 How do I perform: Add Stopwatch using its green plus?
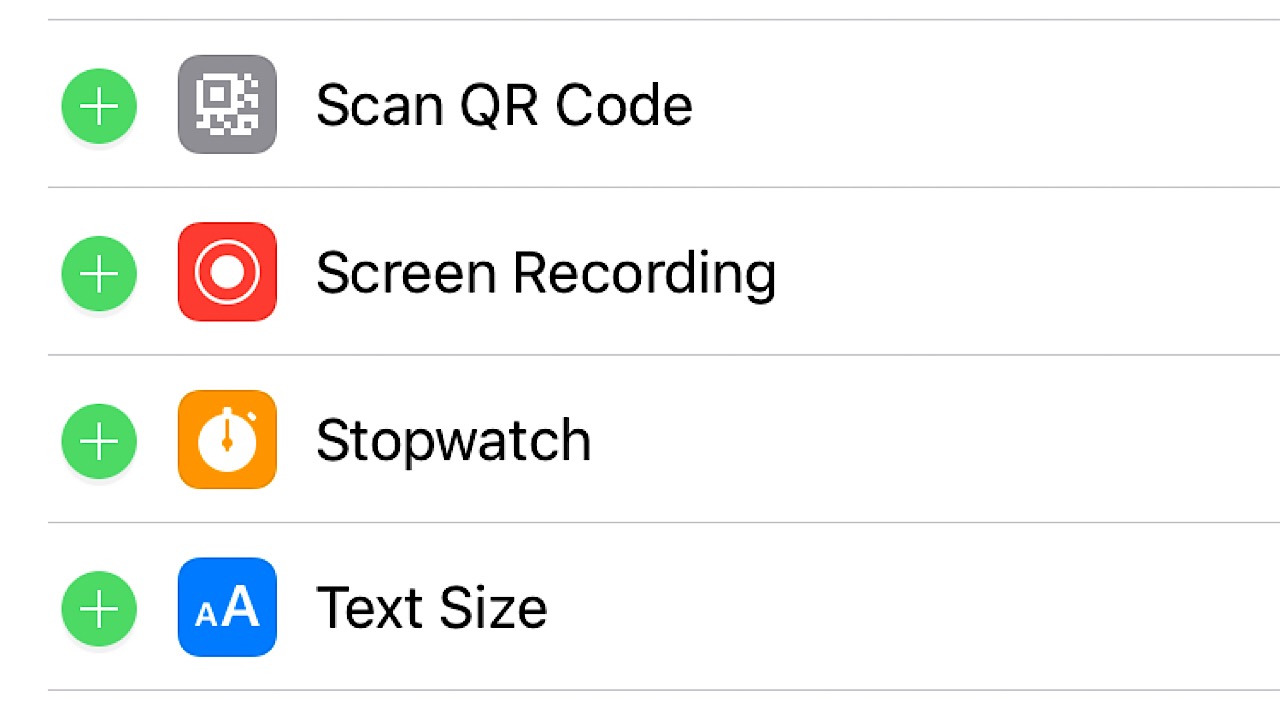click(x=99, y=441)
